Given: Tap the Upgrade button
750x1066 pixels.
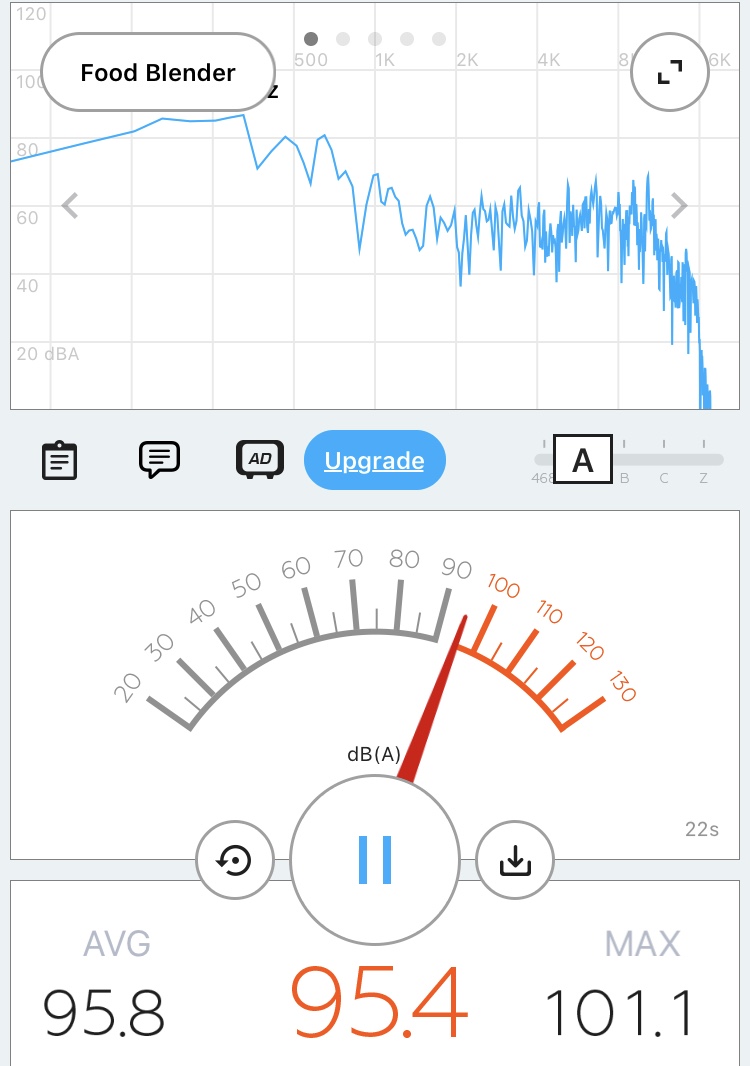Looking at the screenshot, I should [x=374, y=461].
